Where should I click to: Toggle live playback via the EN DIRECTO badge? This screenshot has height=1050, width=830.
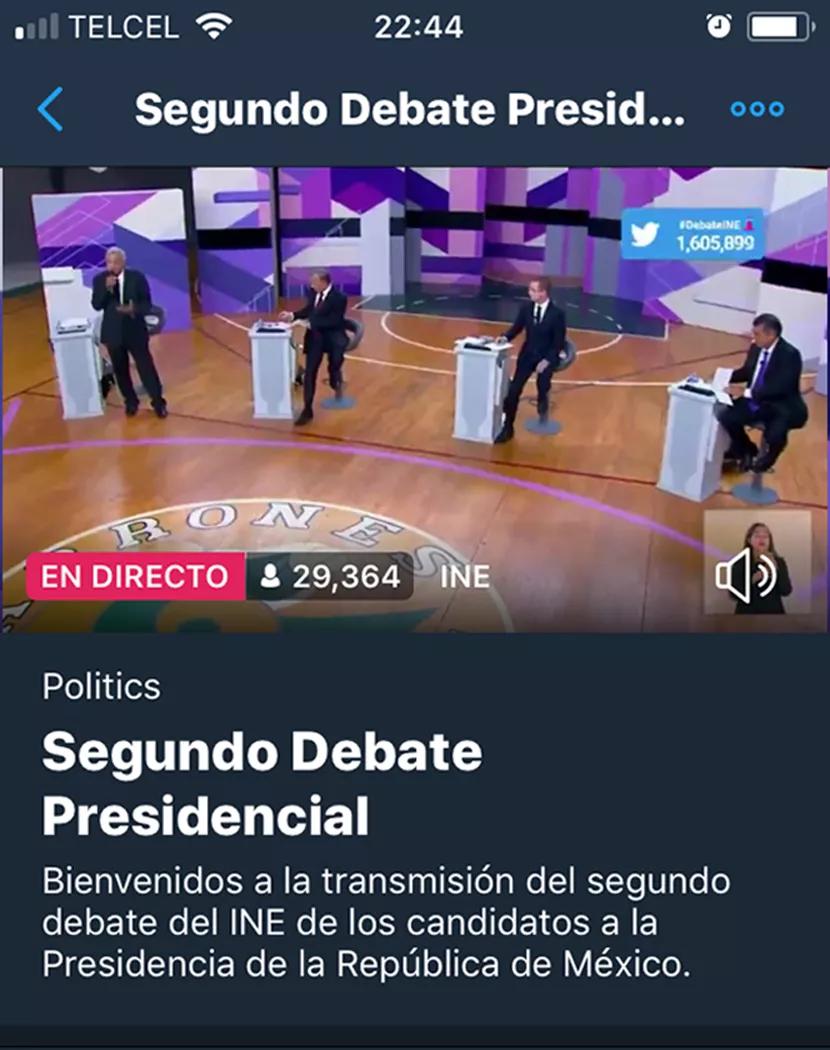click(132, 576)
